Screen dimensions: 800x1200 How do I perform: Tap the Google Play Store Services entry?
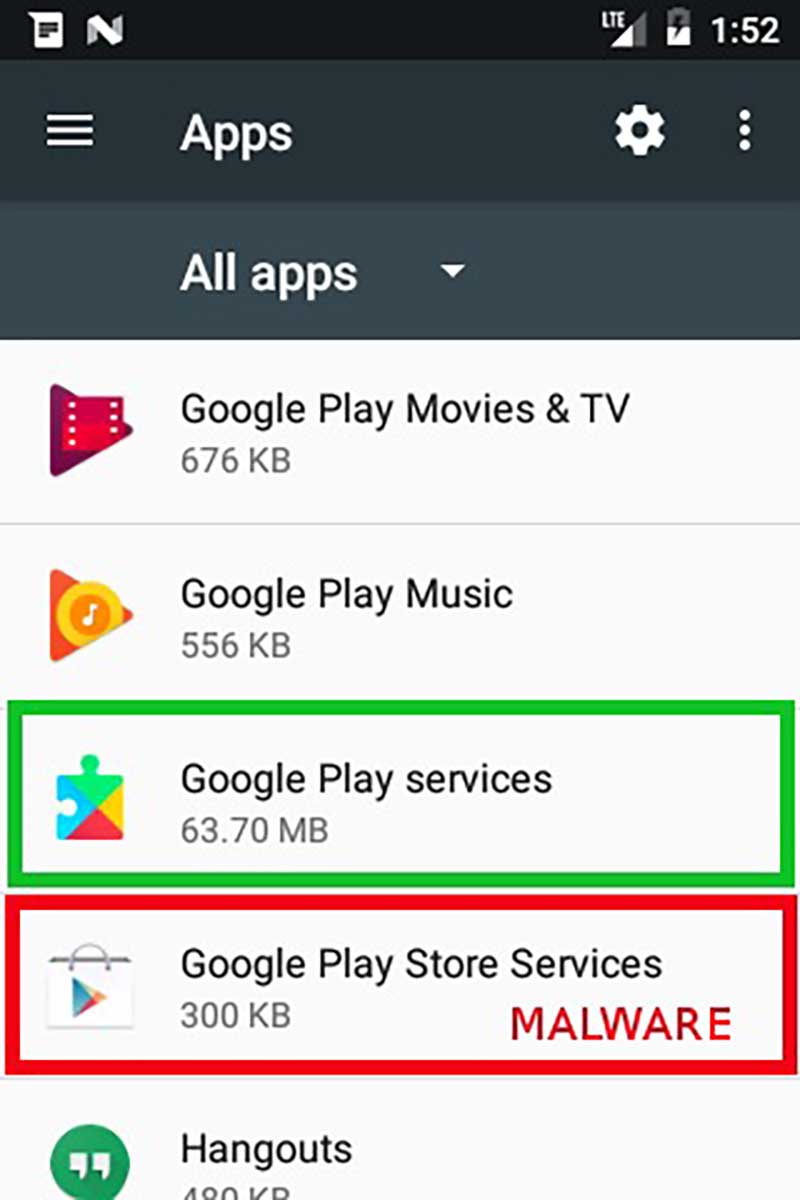(x=420, y=985)
